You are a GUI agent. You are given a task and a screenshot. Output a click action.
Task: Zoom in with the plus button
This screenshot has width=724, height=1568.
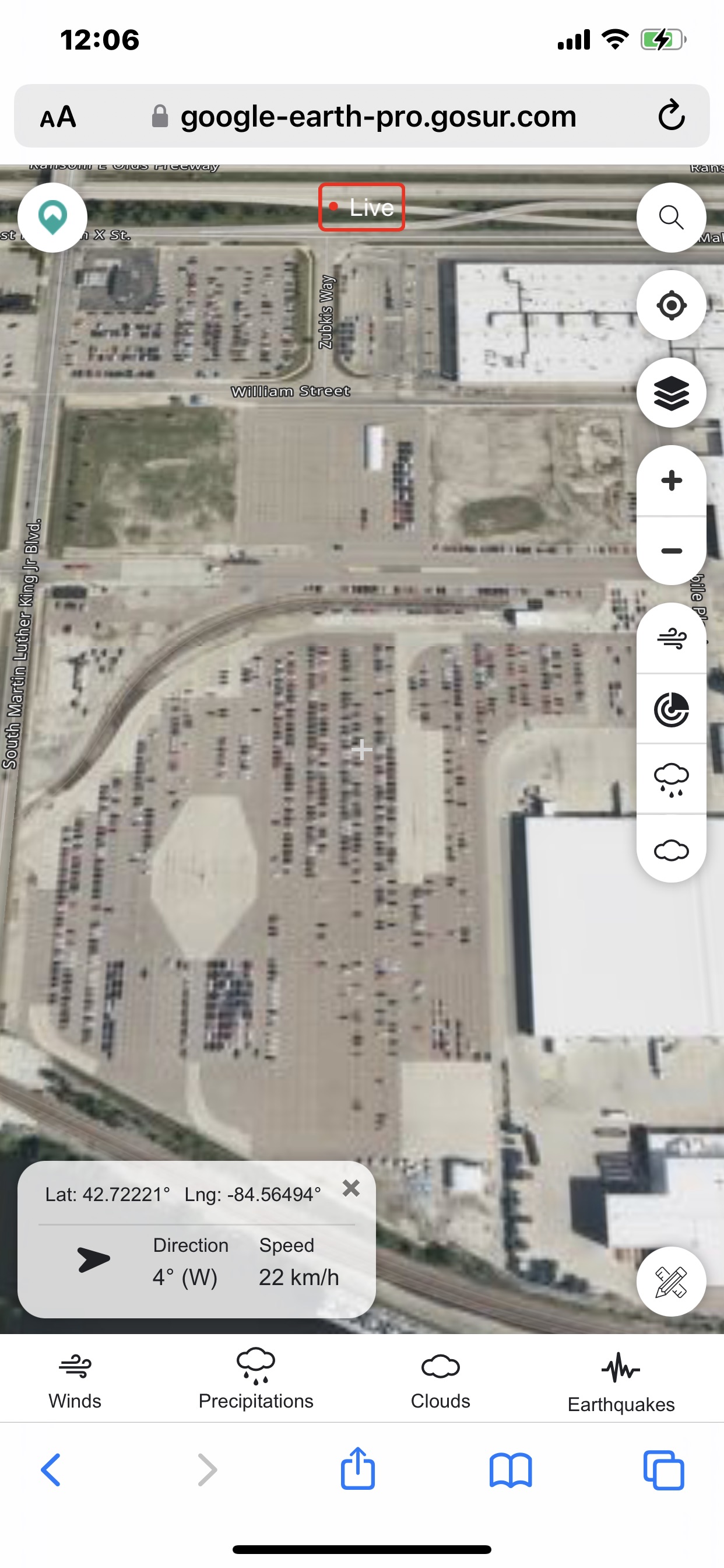pos(670,481)
